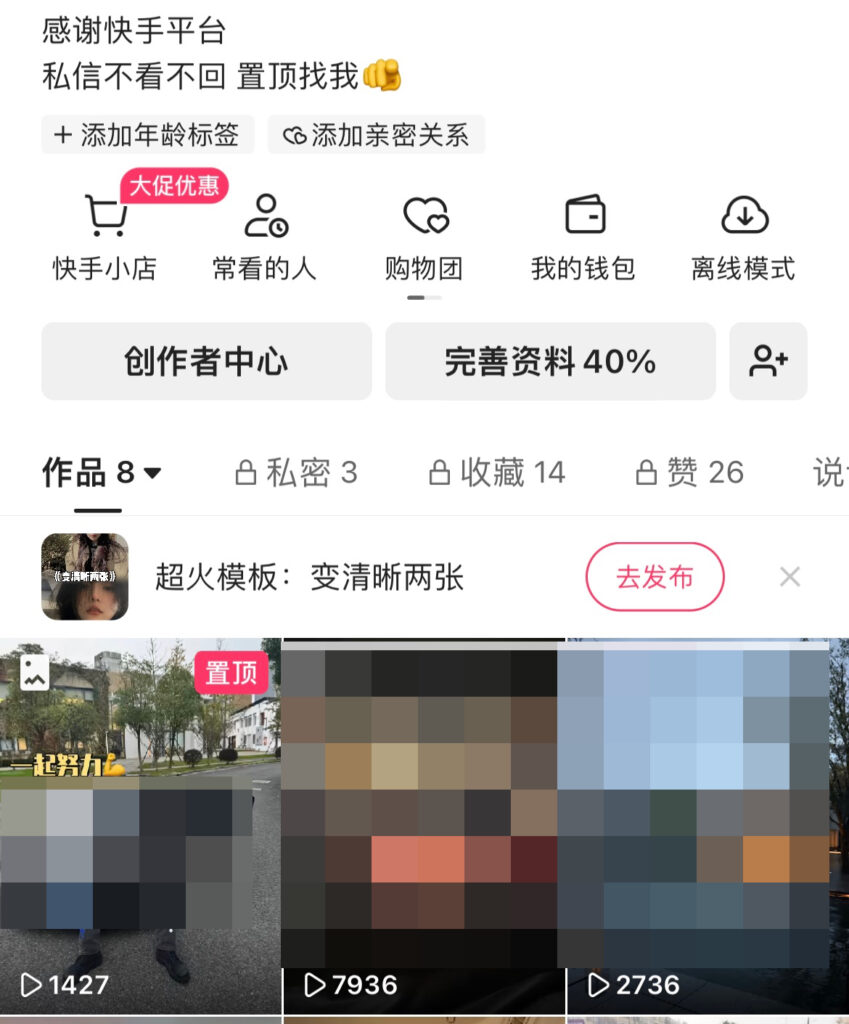This screenshot has height=1024, width=849.
Task: Add an intimate relationship tag
Action: coord(376,135)
